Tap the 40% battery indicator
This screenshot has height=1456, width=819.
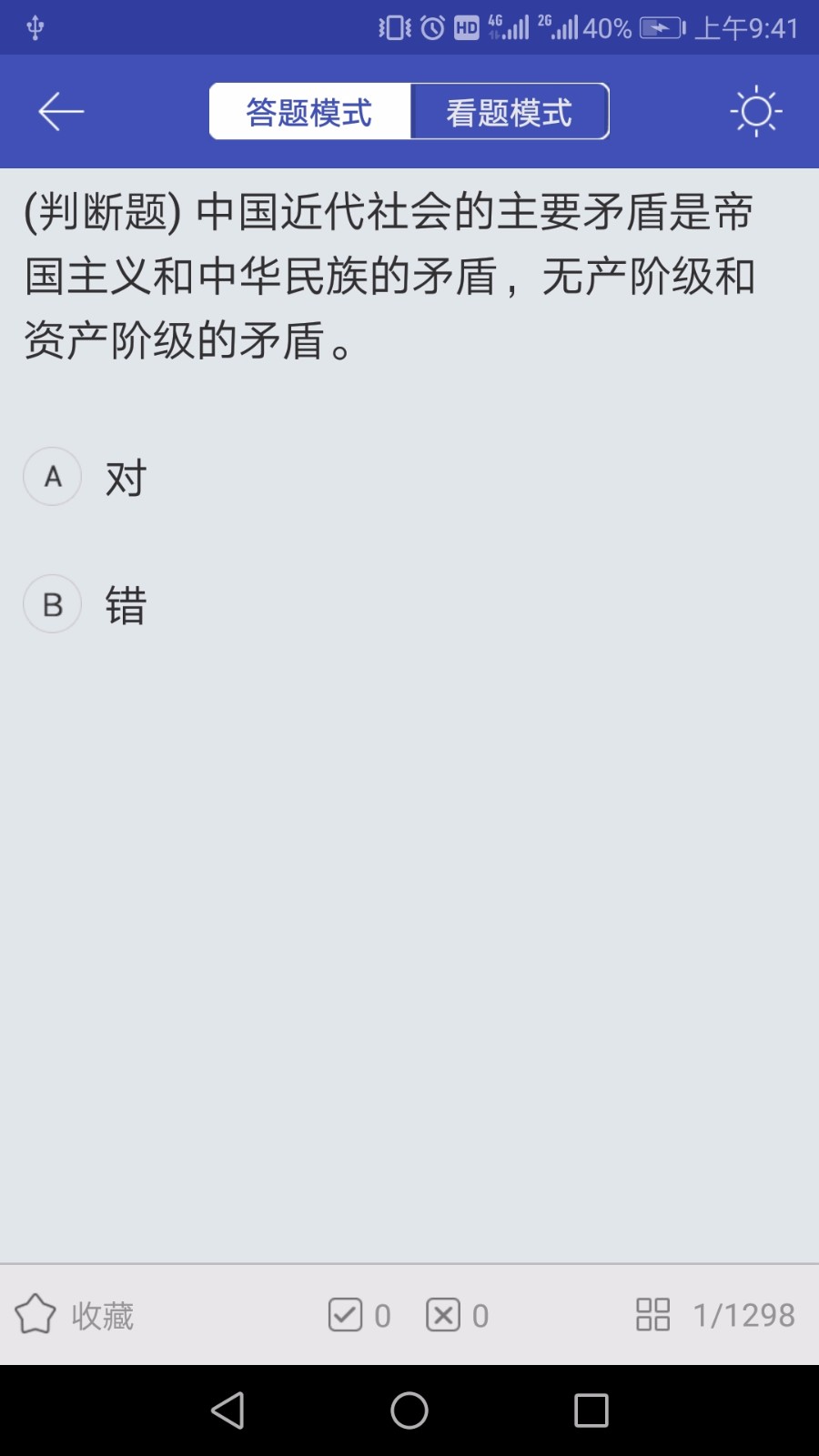click(605, 27)
